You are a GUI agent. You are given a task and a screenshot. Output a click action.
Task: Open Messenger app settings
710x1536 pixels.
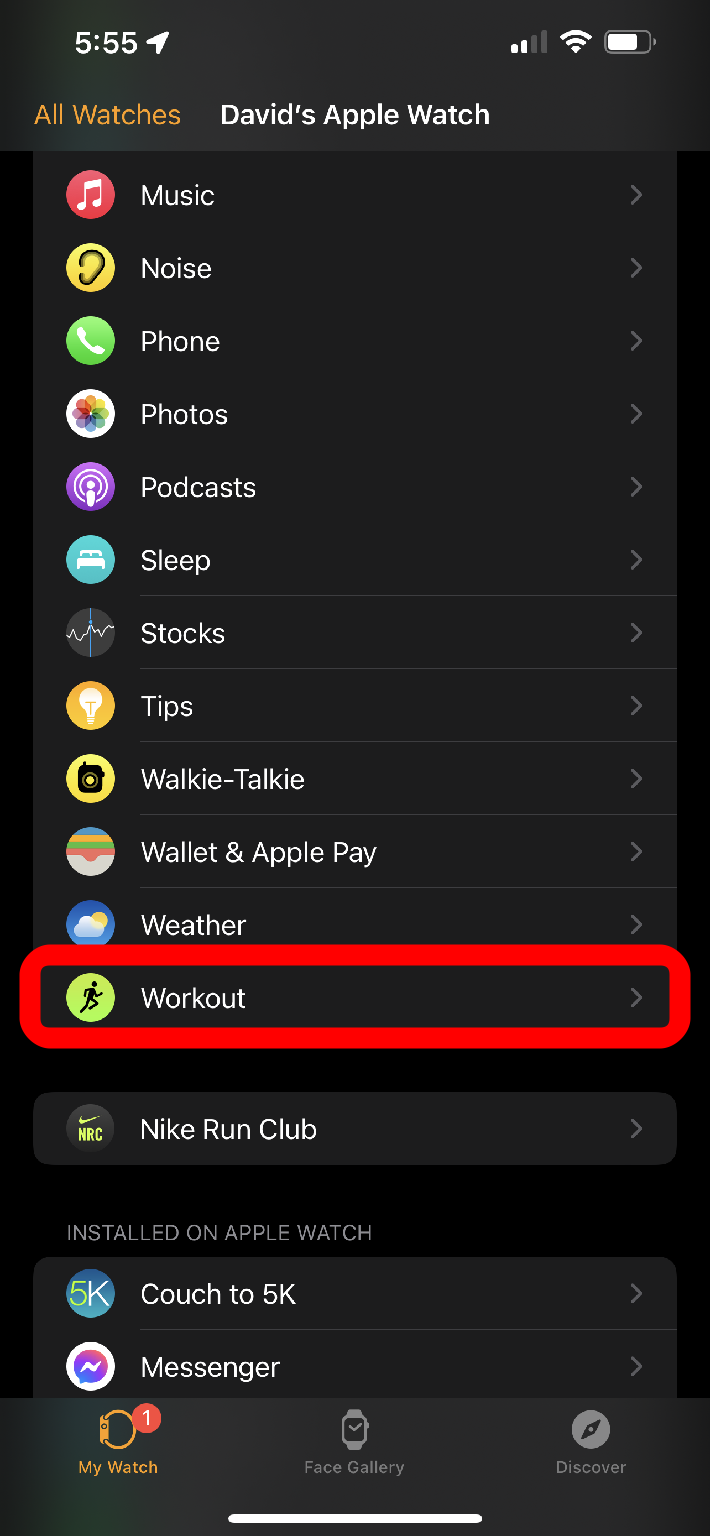(x=355, y=1366)
